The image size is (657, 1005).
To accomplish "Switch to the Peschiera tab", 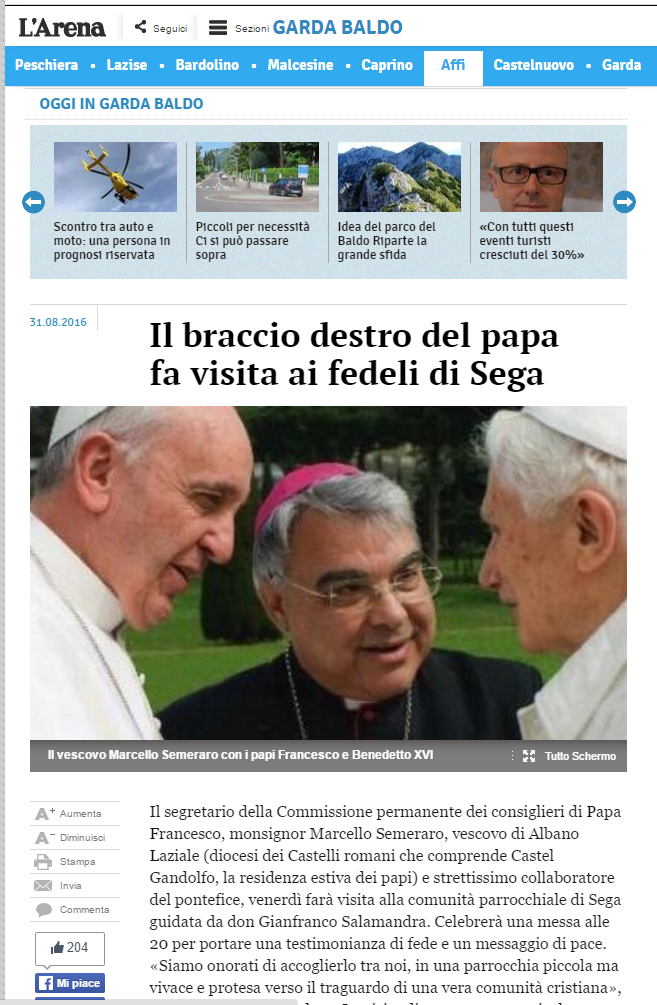I will click(x=46, y=65).
